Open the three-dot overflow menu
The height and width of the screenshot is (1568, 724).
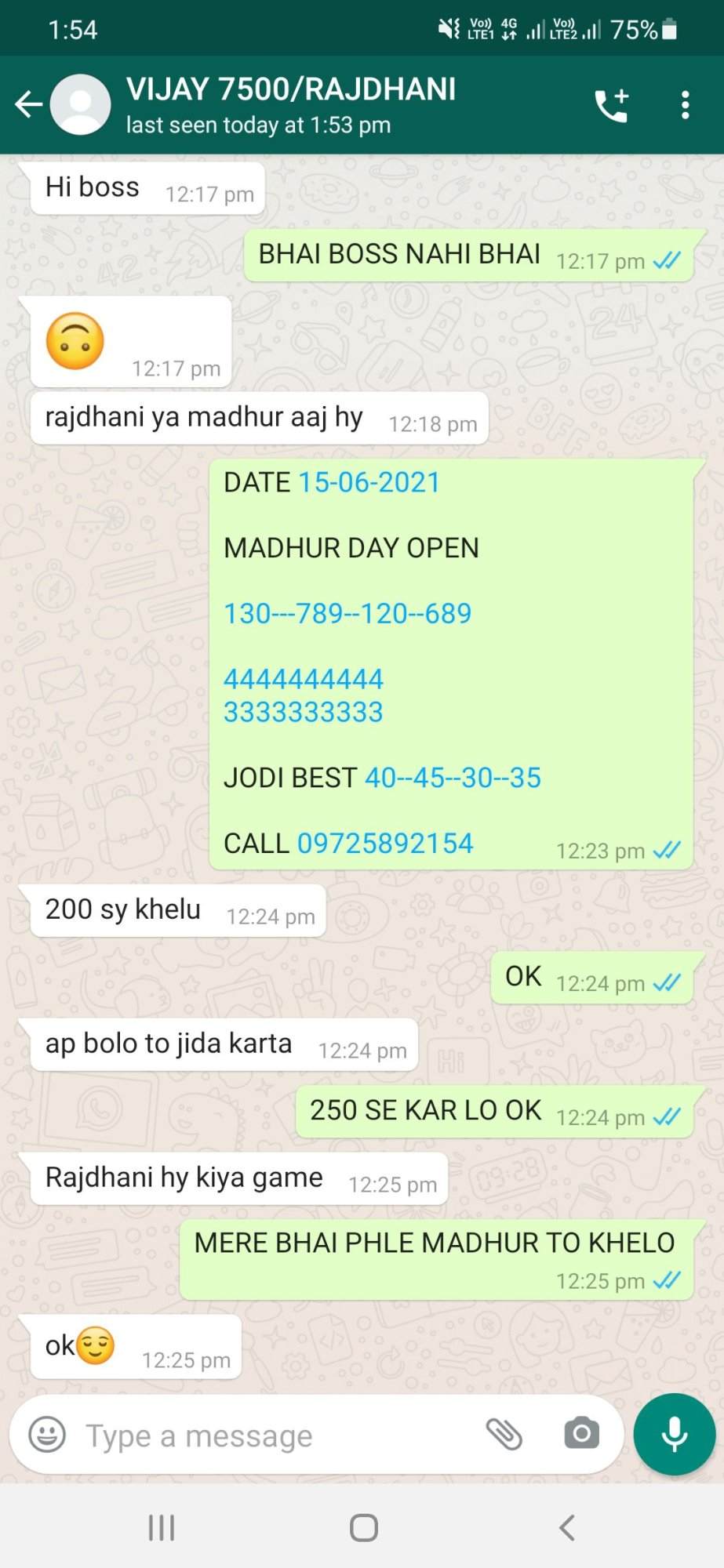click(x=686, y=104)
